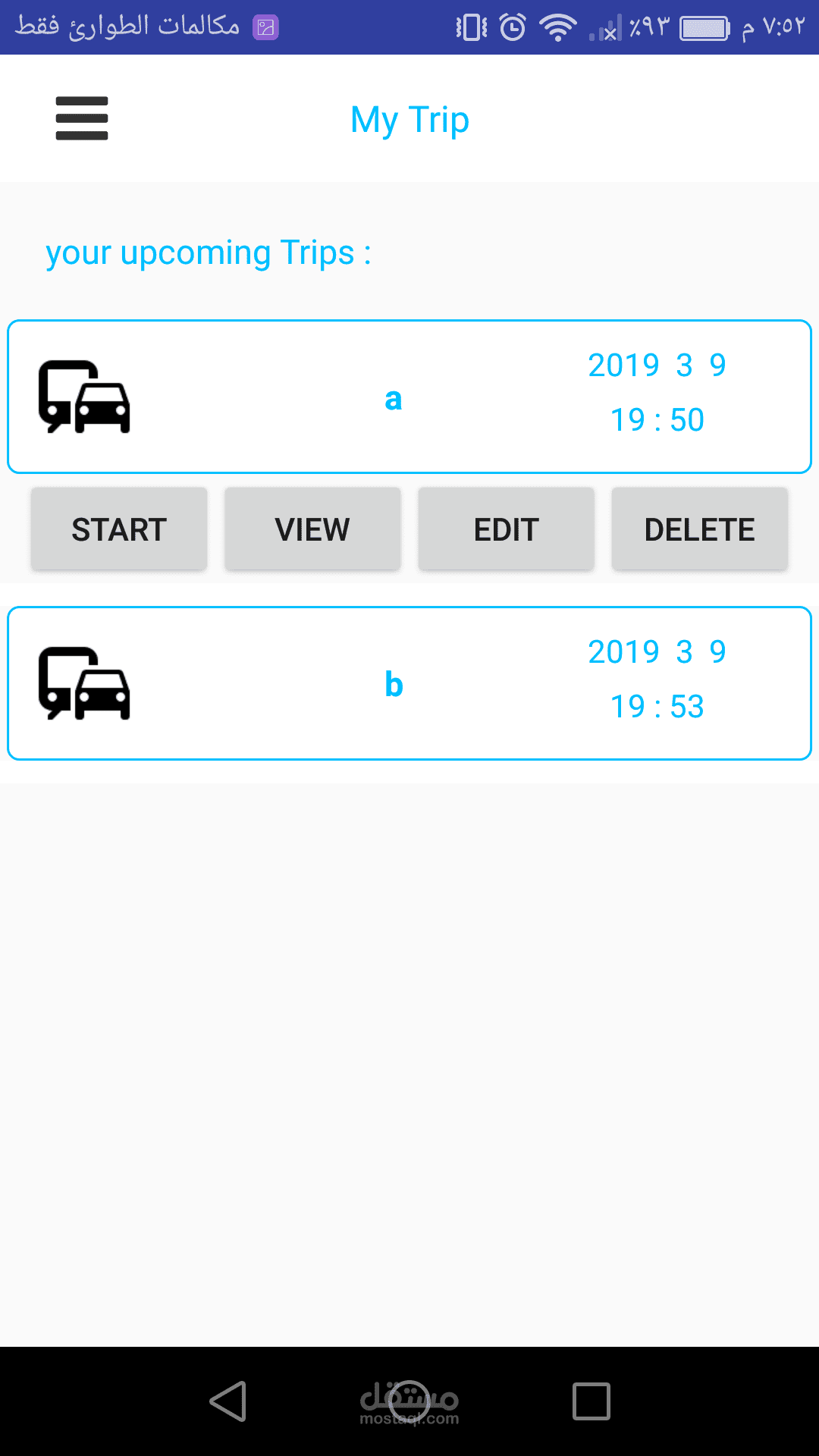Open the hamburger drawer menu
819x1456 pixels.
pos(82,118)
